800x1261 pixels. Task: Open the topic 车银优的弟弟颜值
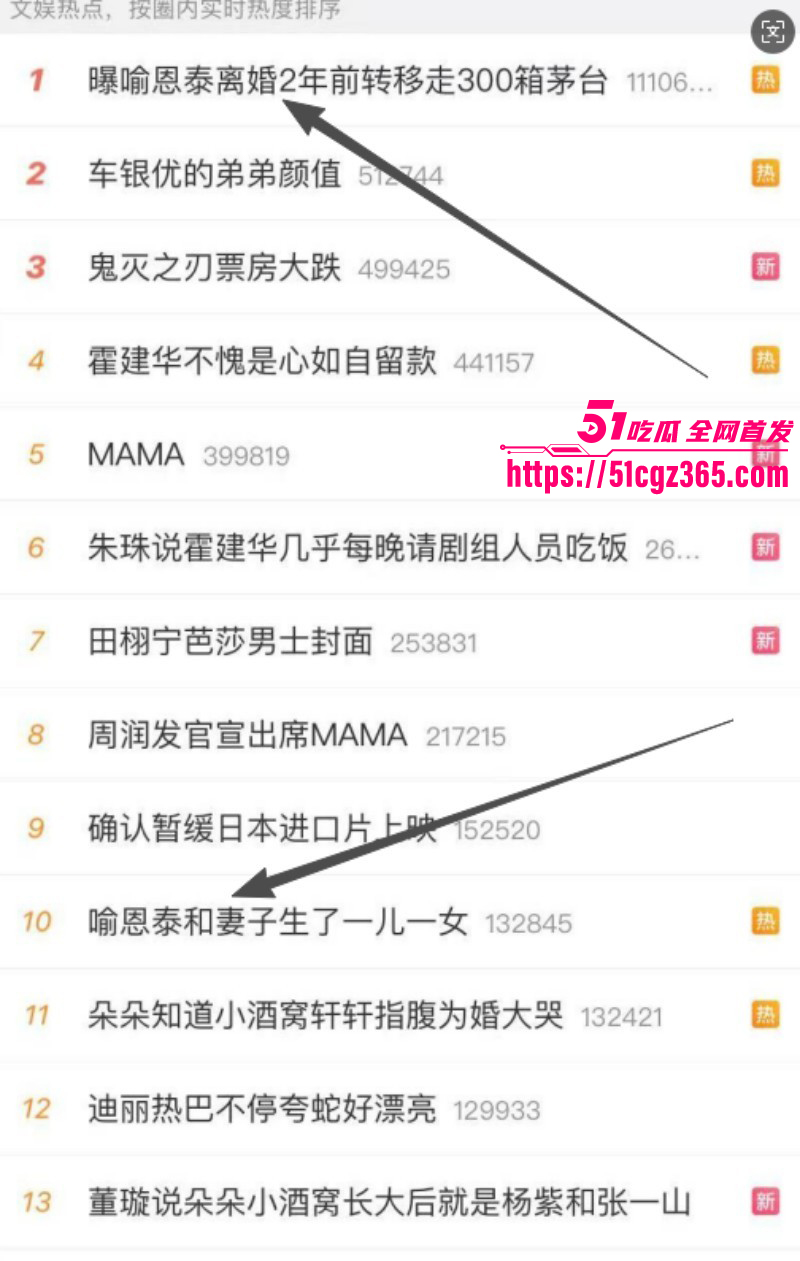pyautogui.click(x=215, y=175)
